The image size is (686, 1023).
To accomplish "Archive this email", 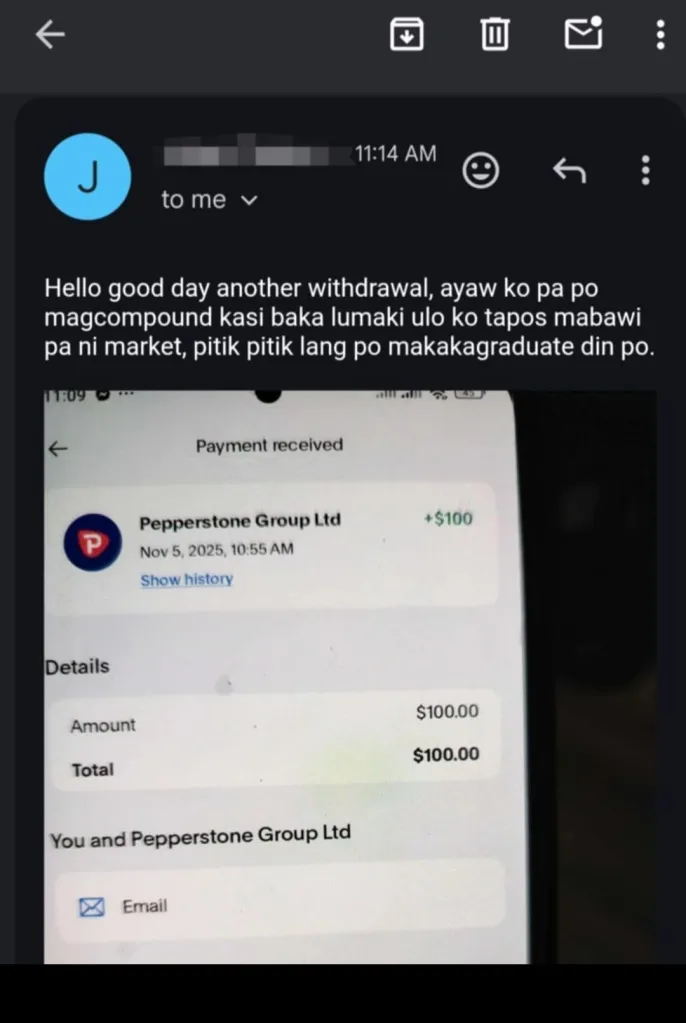I will 406,35.
